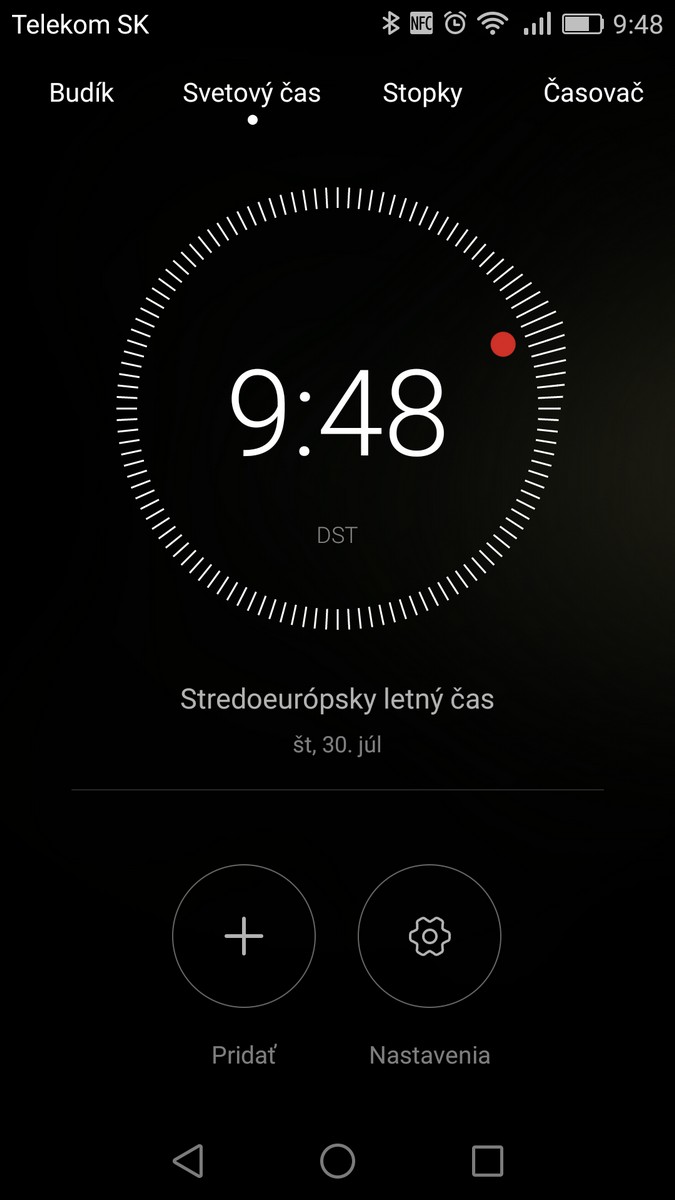Viewport: 675px width, 1200px height.
Task: Select the Svetový čas tab
Action: pyautogui.click(x=251, y=93)
